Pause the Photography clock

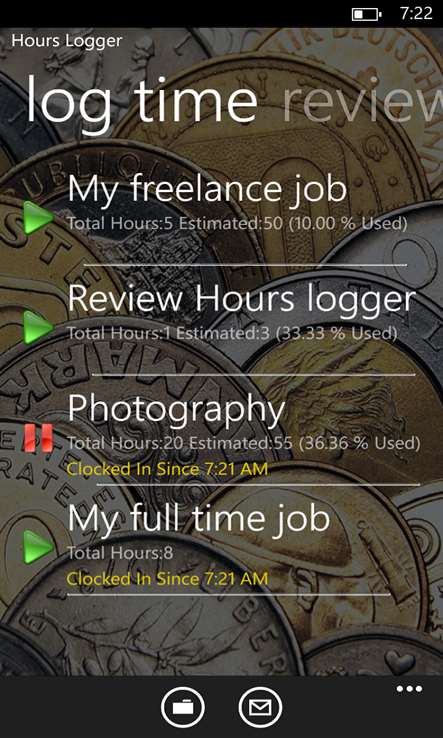(39, 438)
